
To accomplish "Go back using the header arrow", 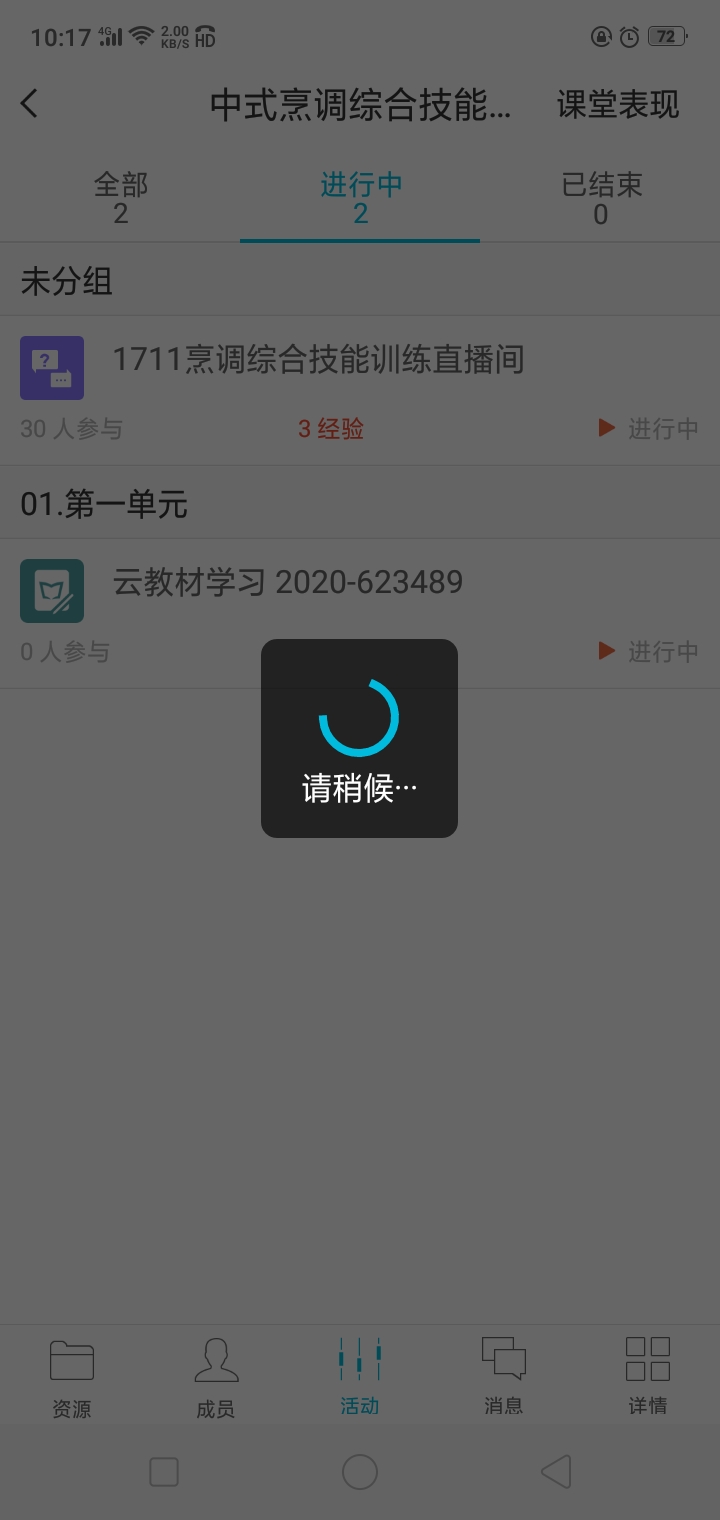I will [29, 103].
